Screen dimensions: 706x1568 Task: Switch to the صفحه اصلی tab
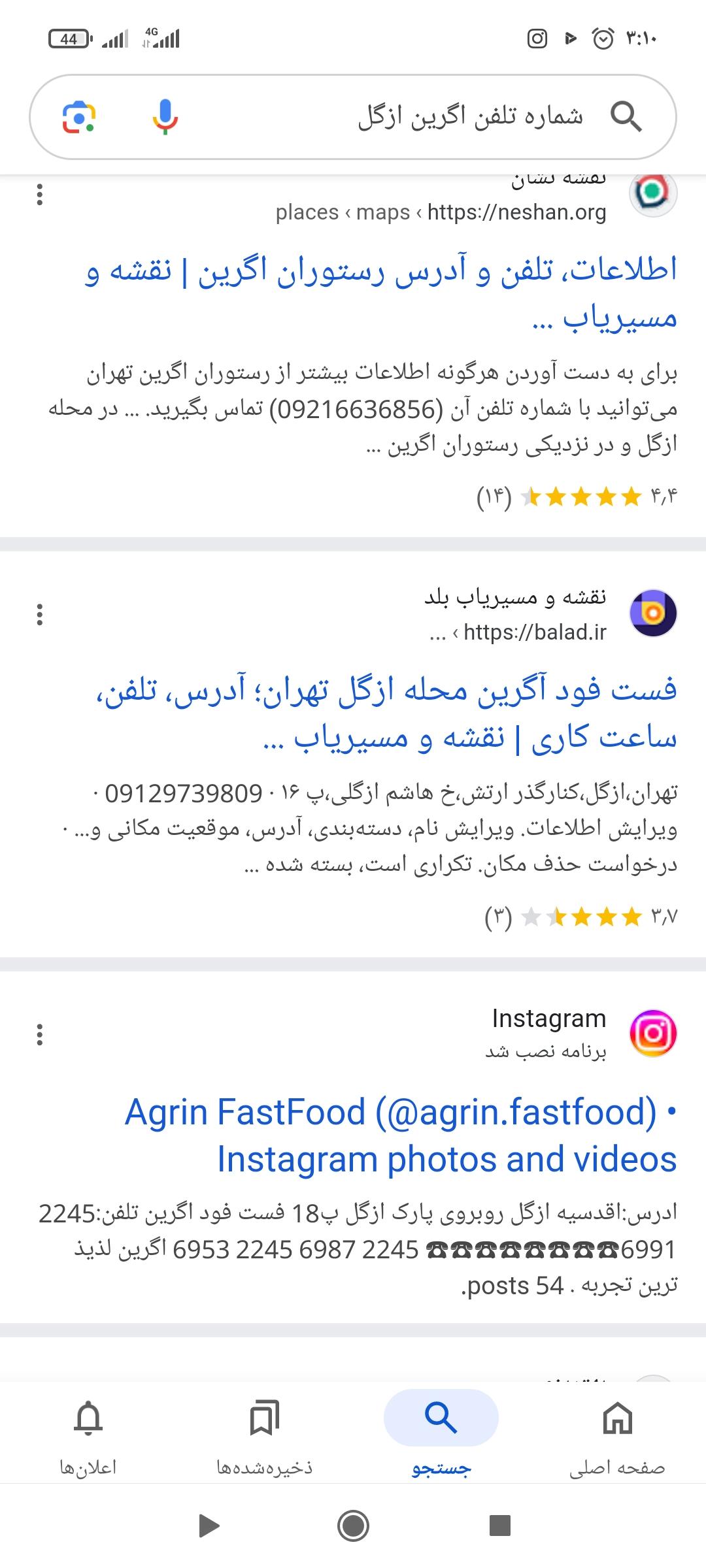617,1432
